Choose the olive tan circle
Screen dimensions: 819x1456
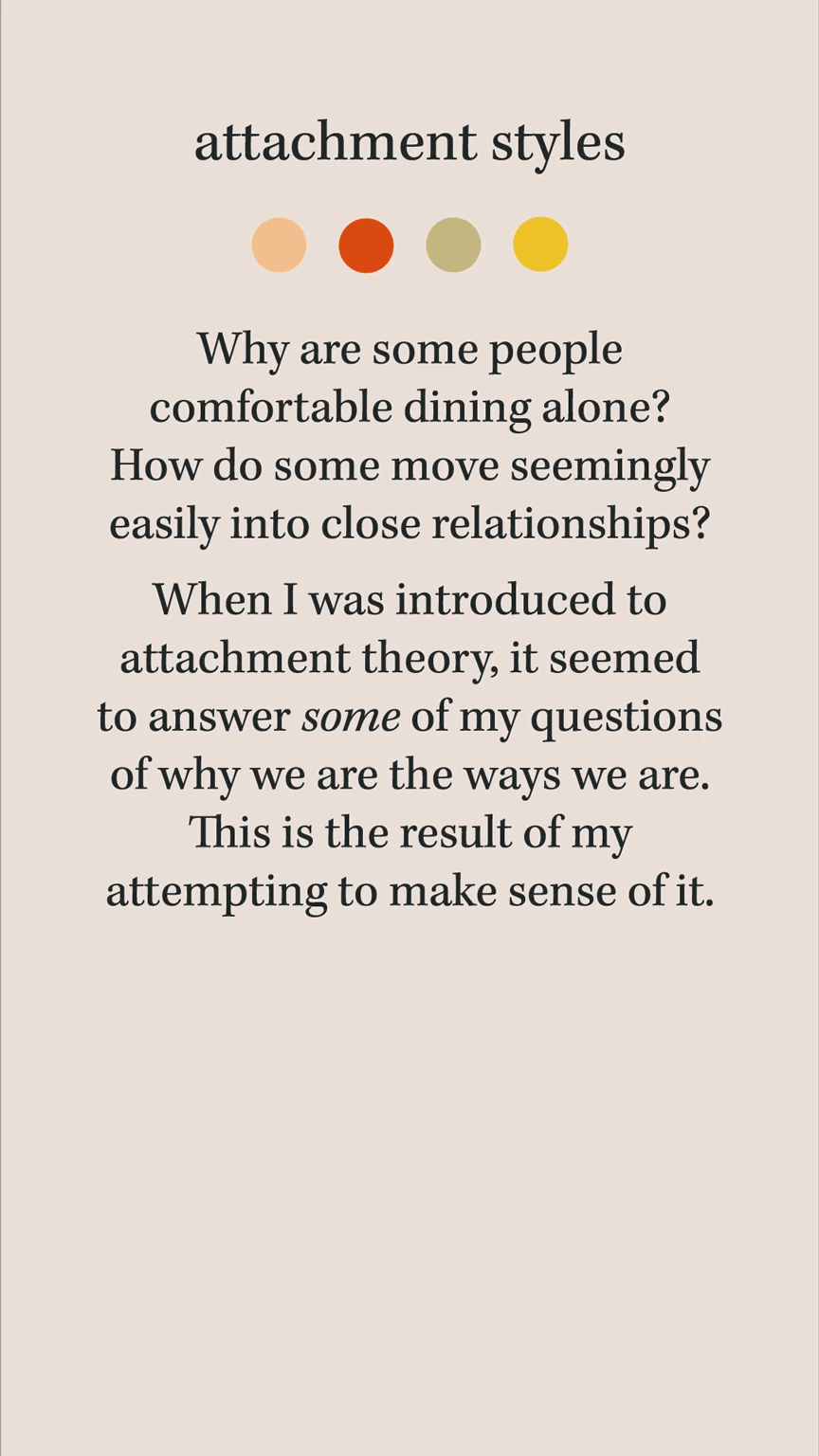click(x=453, y=246)
